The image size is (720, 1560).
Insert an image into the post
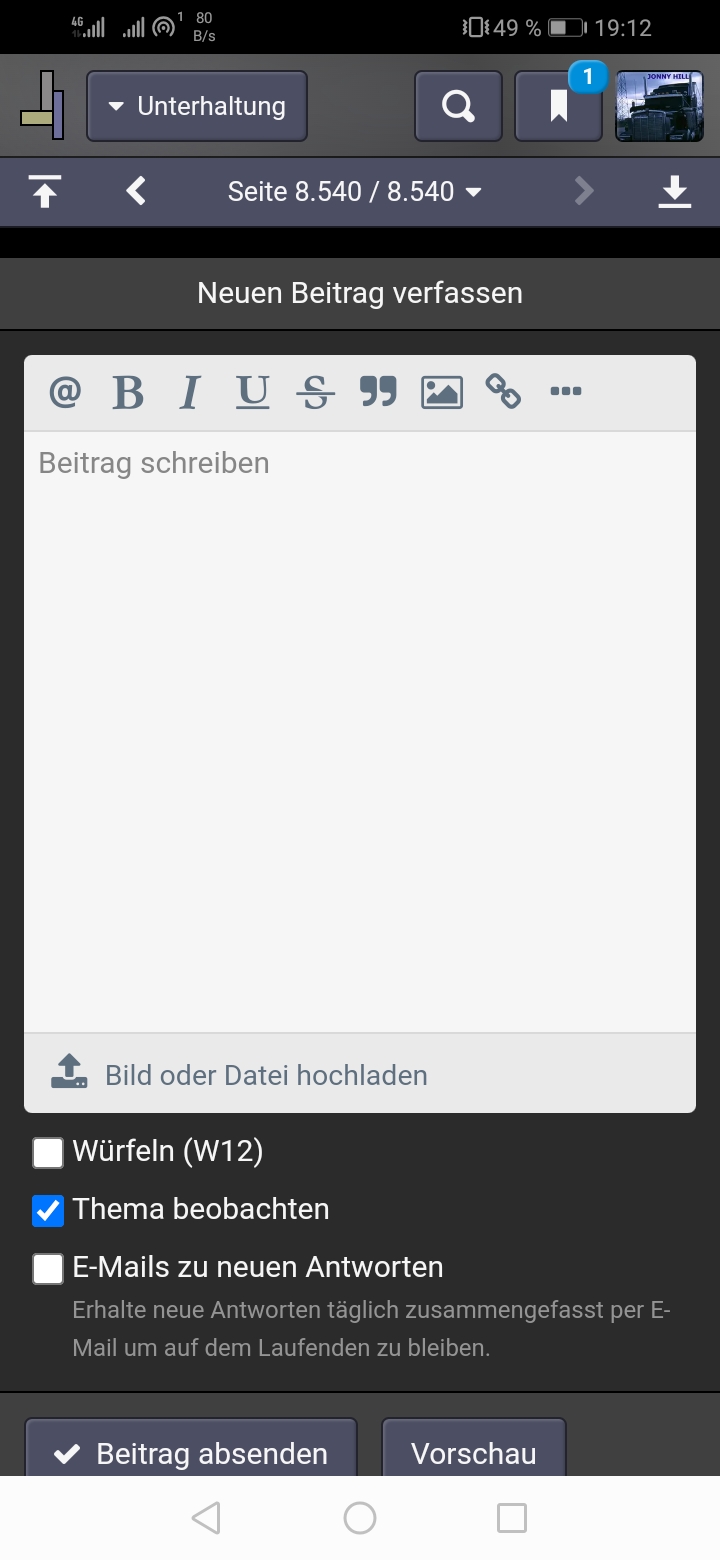(441, 392)
